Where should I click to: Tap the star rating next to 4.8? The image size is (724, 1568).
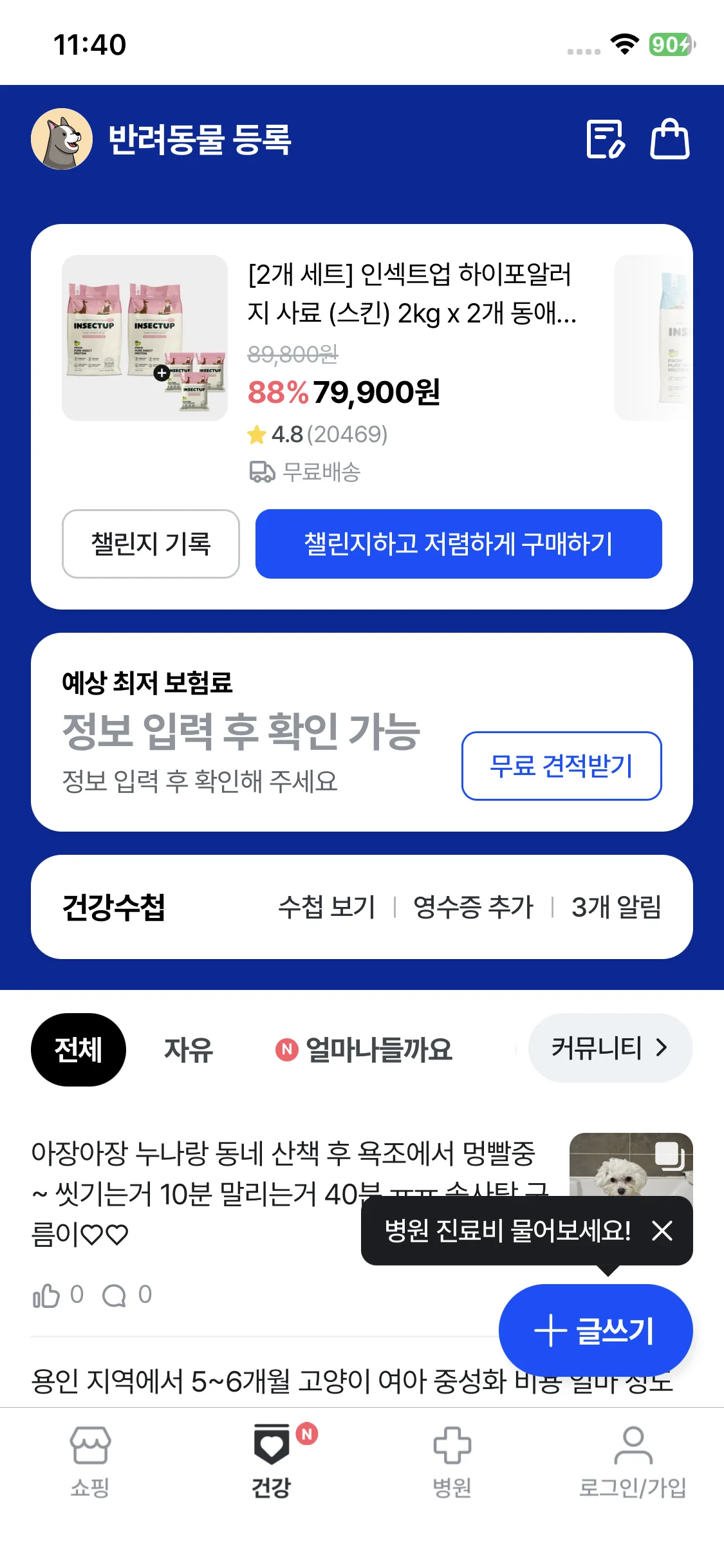point(257,433)
